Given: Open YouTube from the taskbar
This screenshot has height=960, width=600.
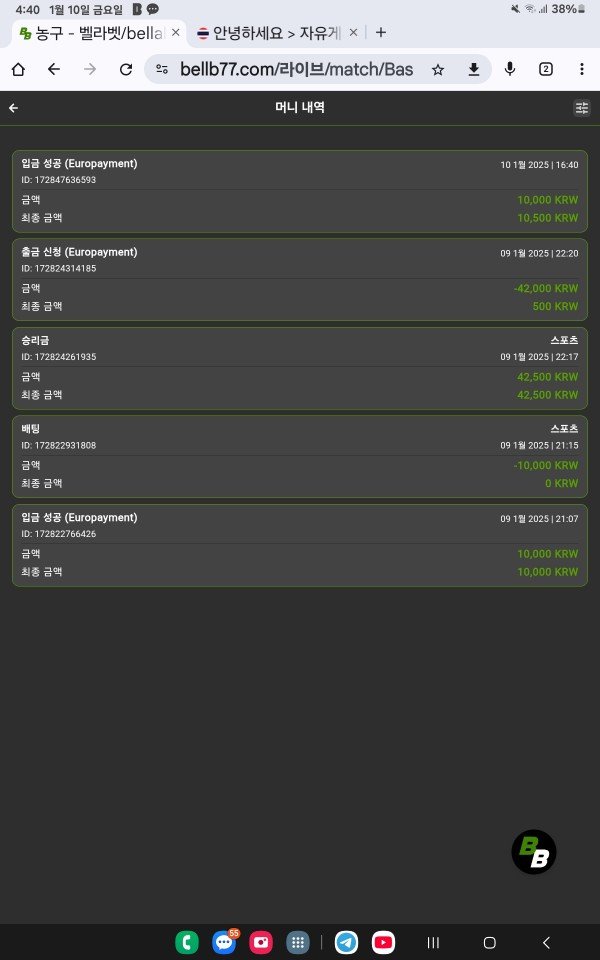Looking at the screenshot, I should [383, 942].
